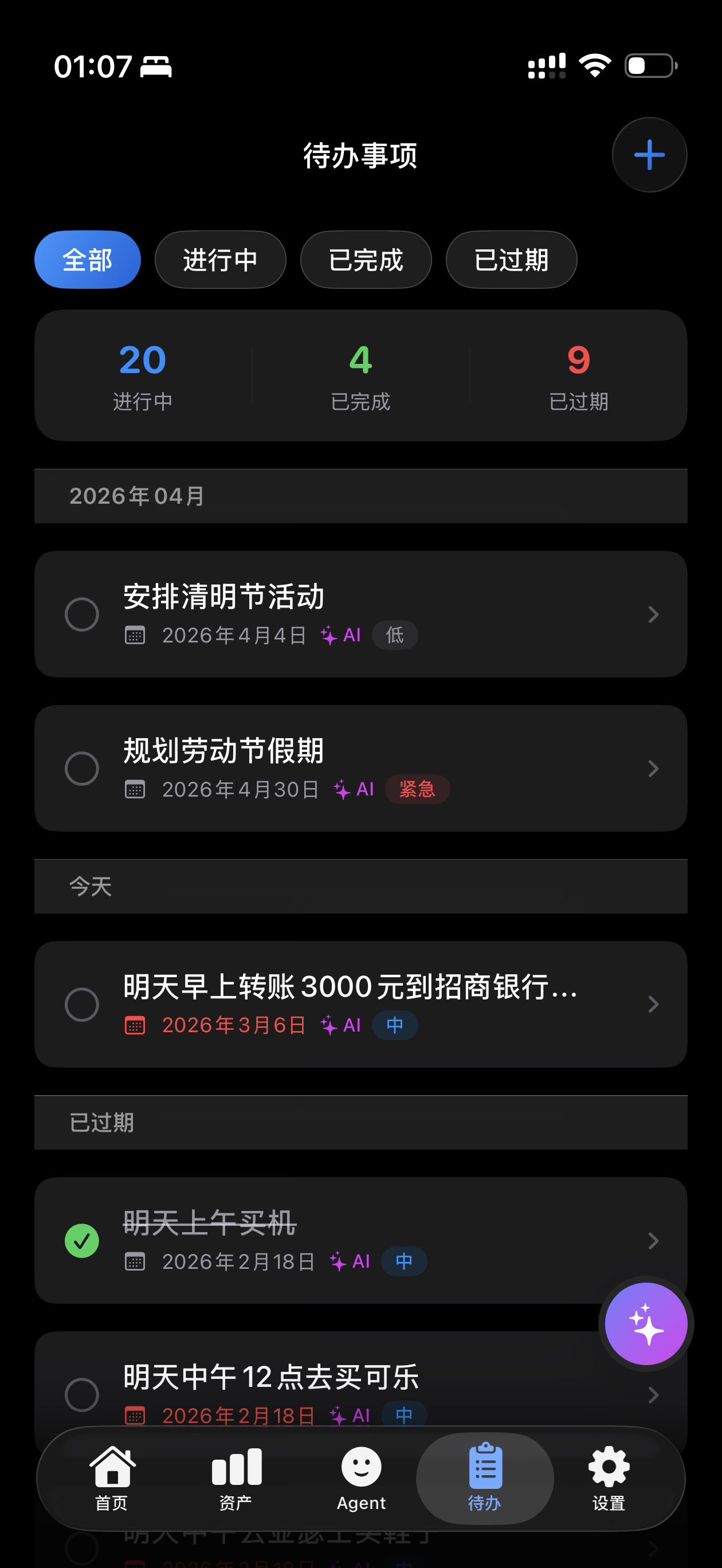
Task: Open the 明天早上转账3000元 item chevron
Action: click(x=653, y=1003)
